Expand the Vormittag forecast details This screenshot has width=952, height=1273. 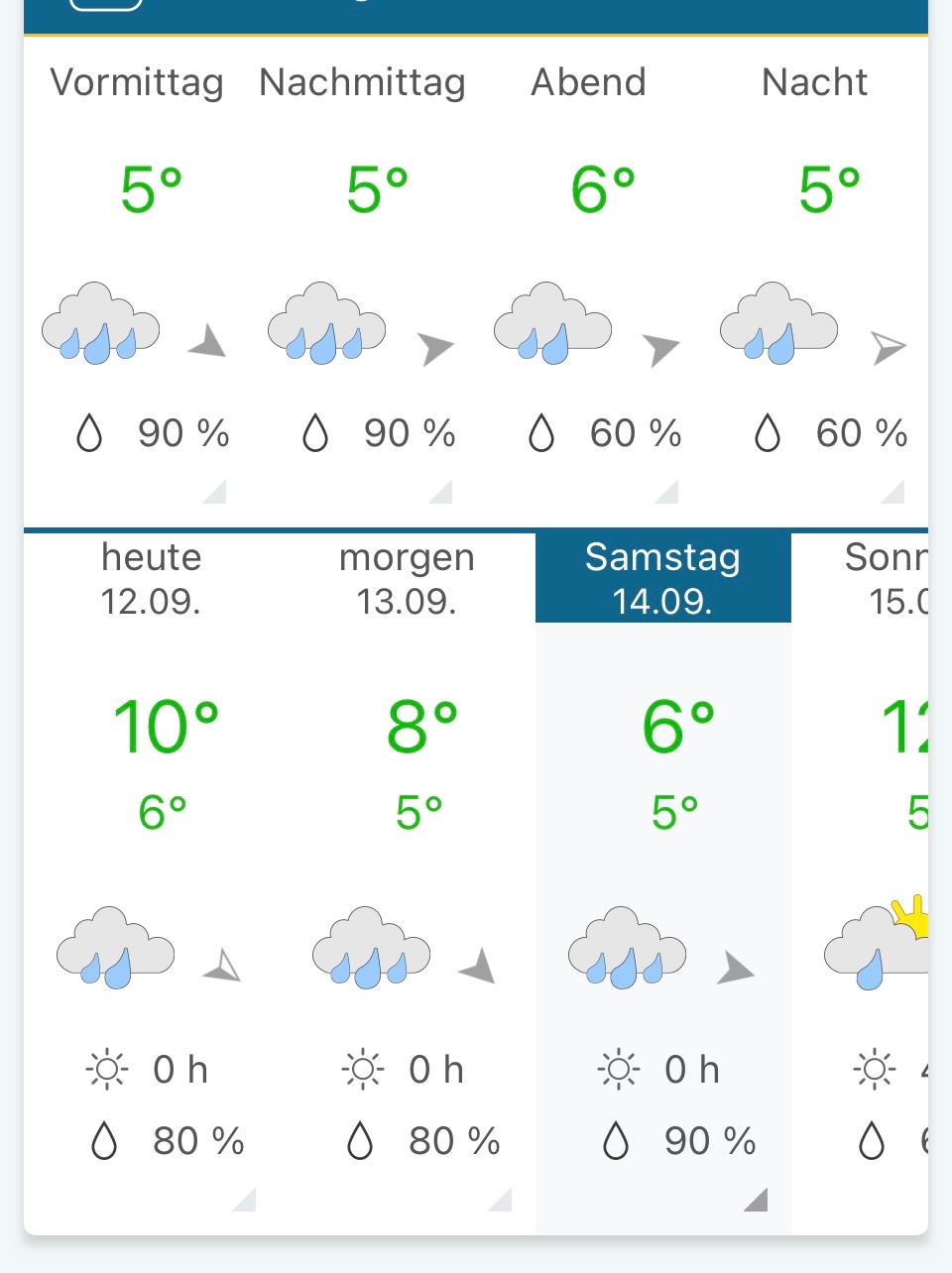tap(215, 491)
